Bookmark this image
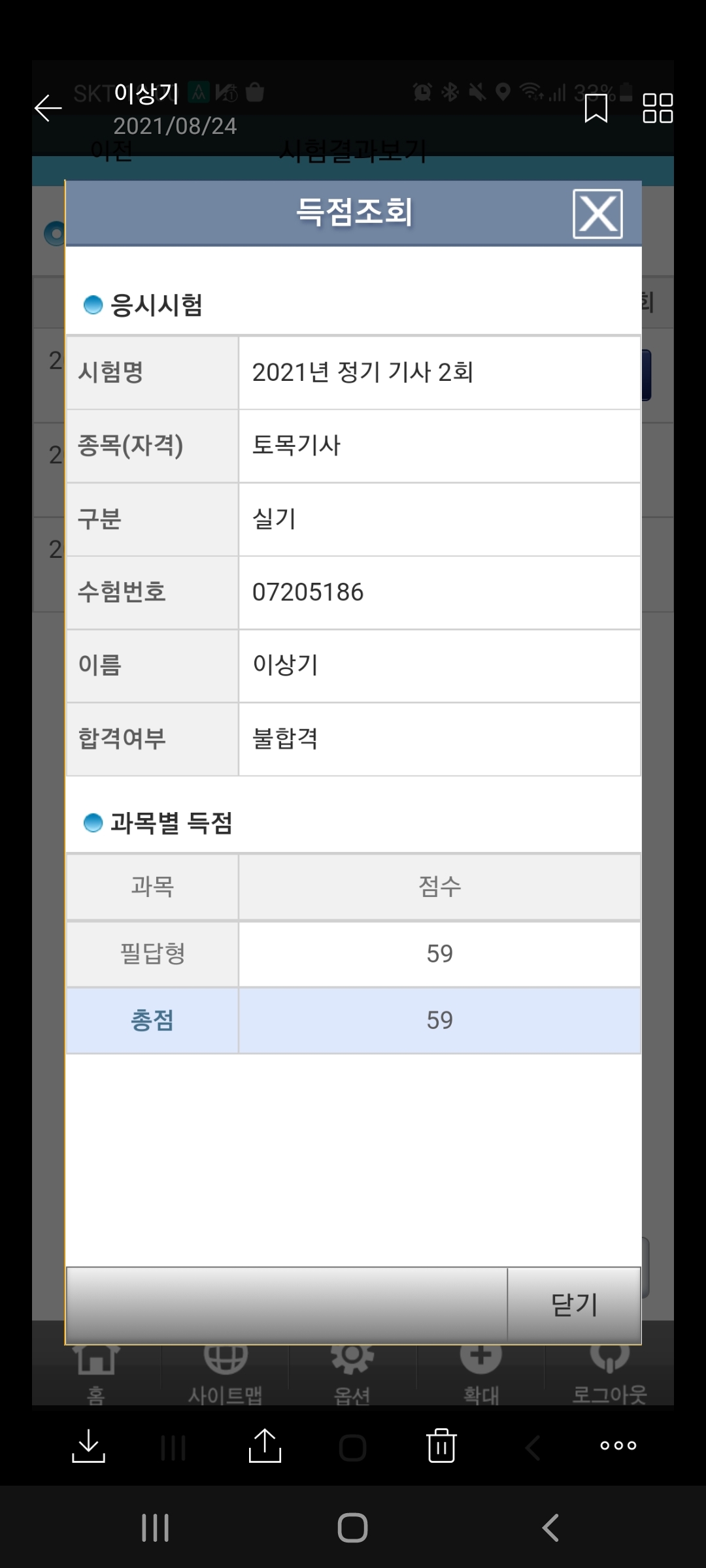706x1568 pixels. coord(596,108)
